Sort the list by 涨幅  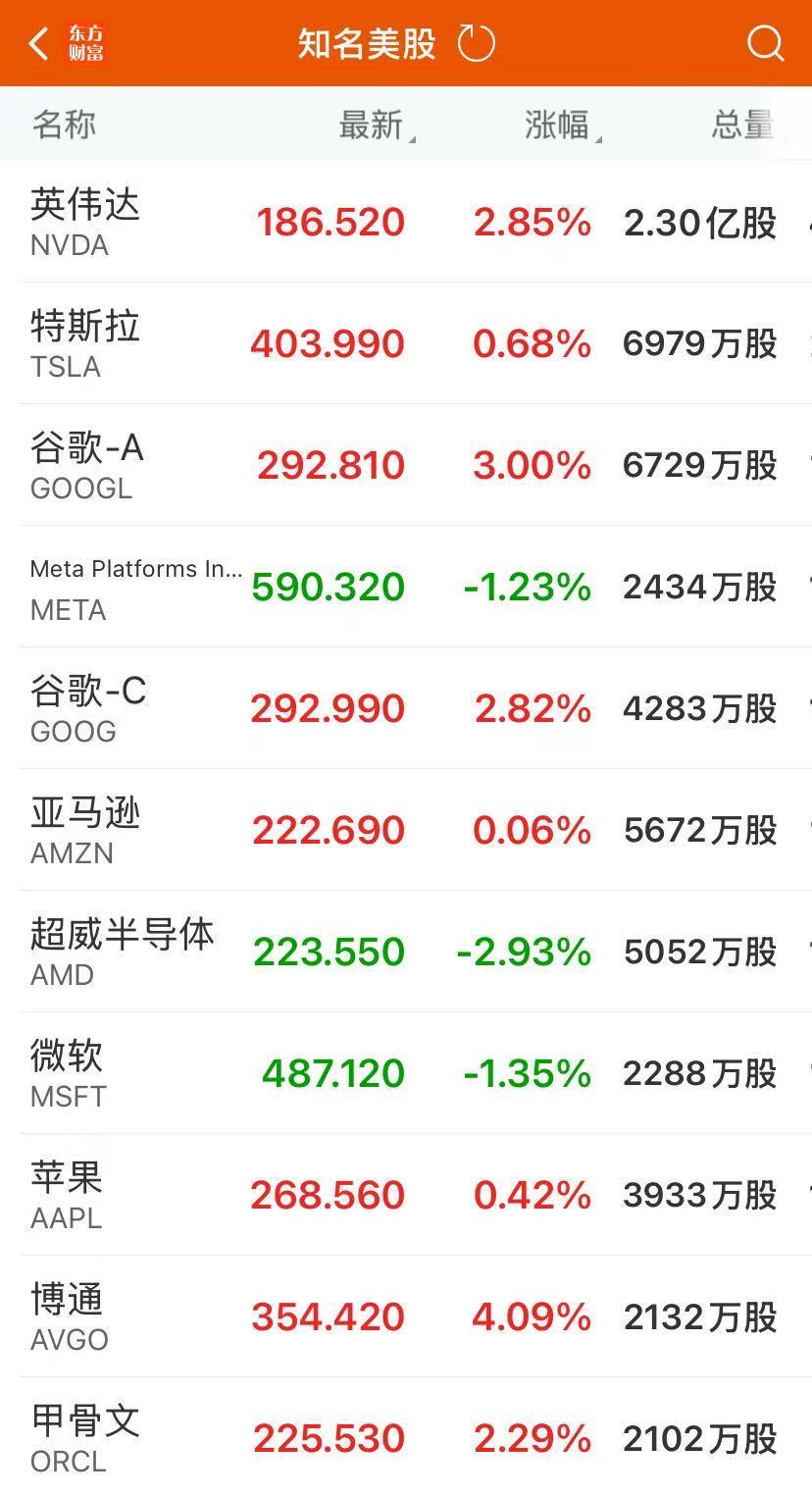[559, 126]
